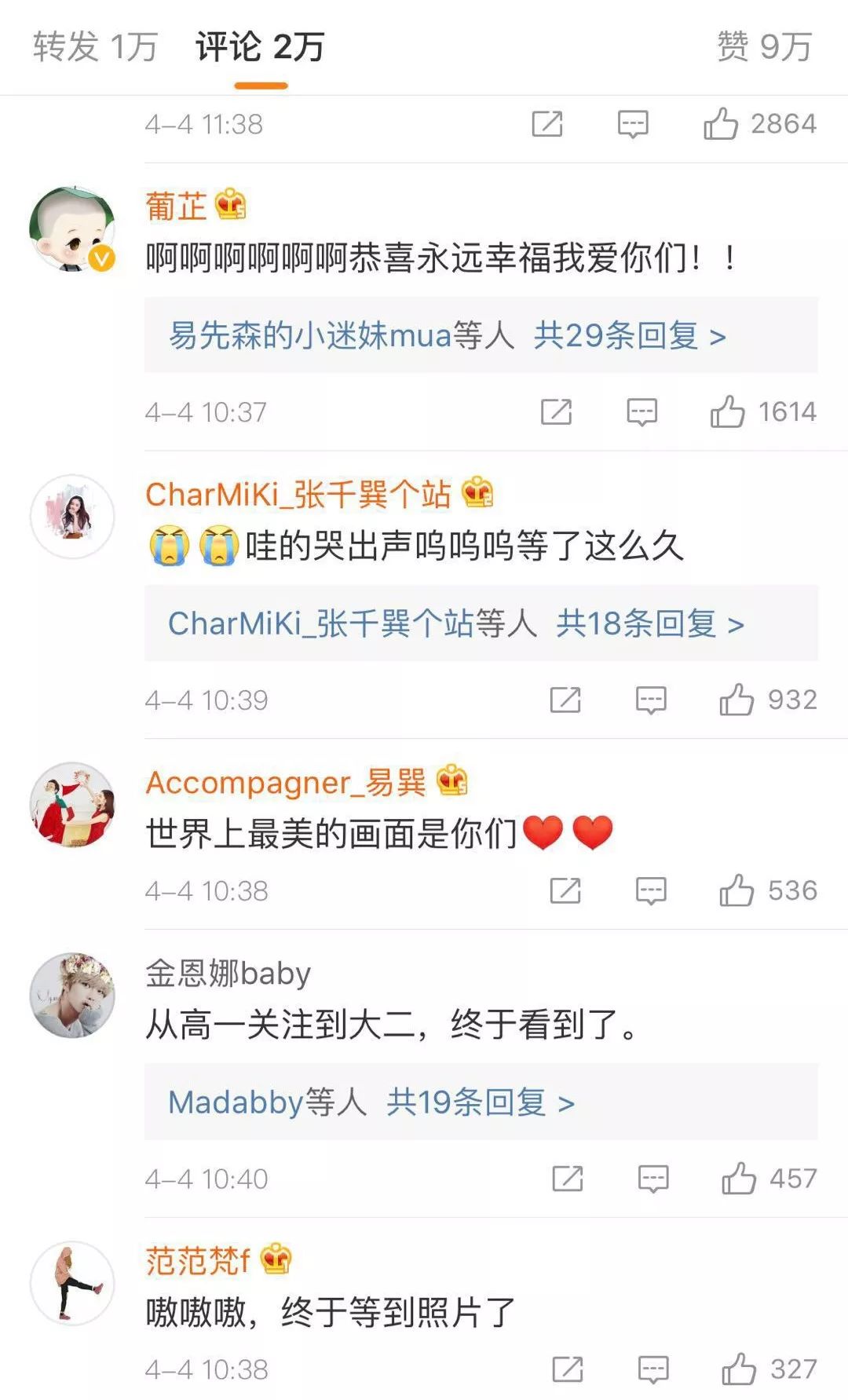Viewport: 848px width, 1400px height.
Task: Expand 29 replies under 葡芷's comment
Action: coord(628,336)
